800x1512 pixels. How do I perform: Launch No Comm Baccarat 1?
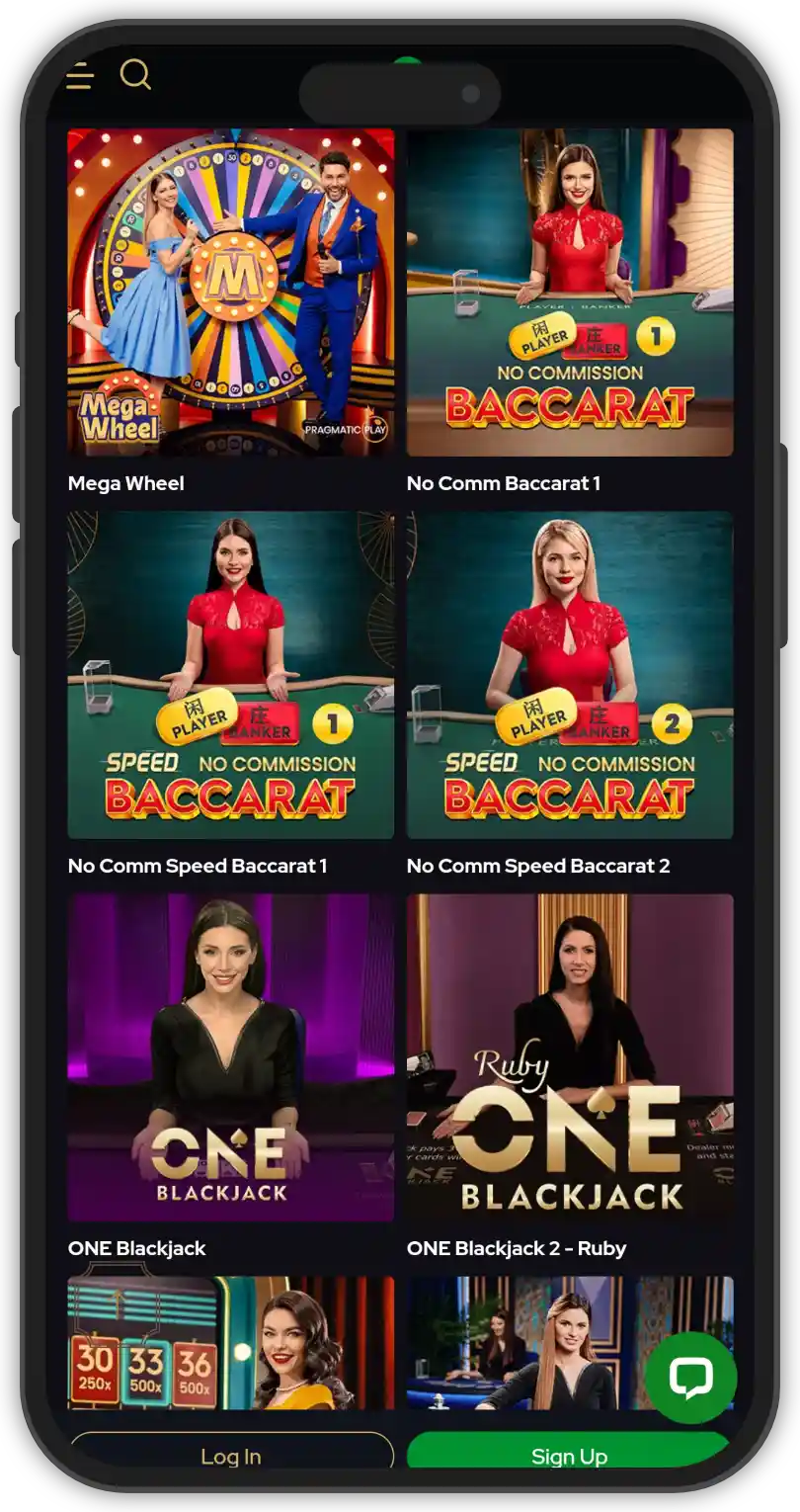pyautogui.click(x=570, y=293)
